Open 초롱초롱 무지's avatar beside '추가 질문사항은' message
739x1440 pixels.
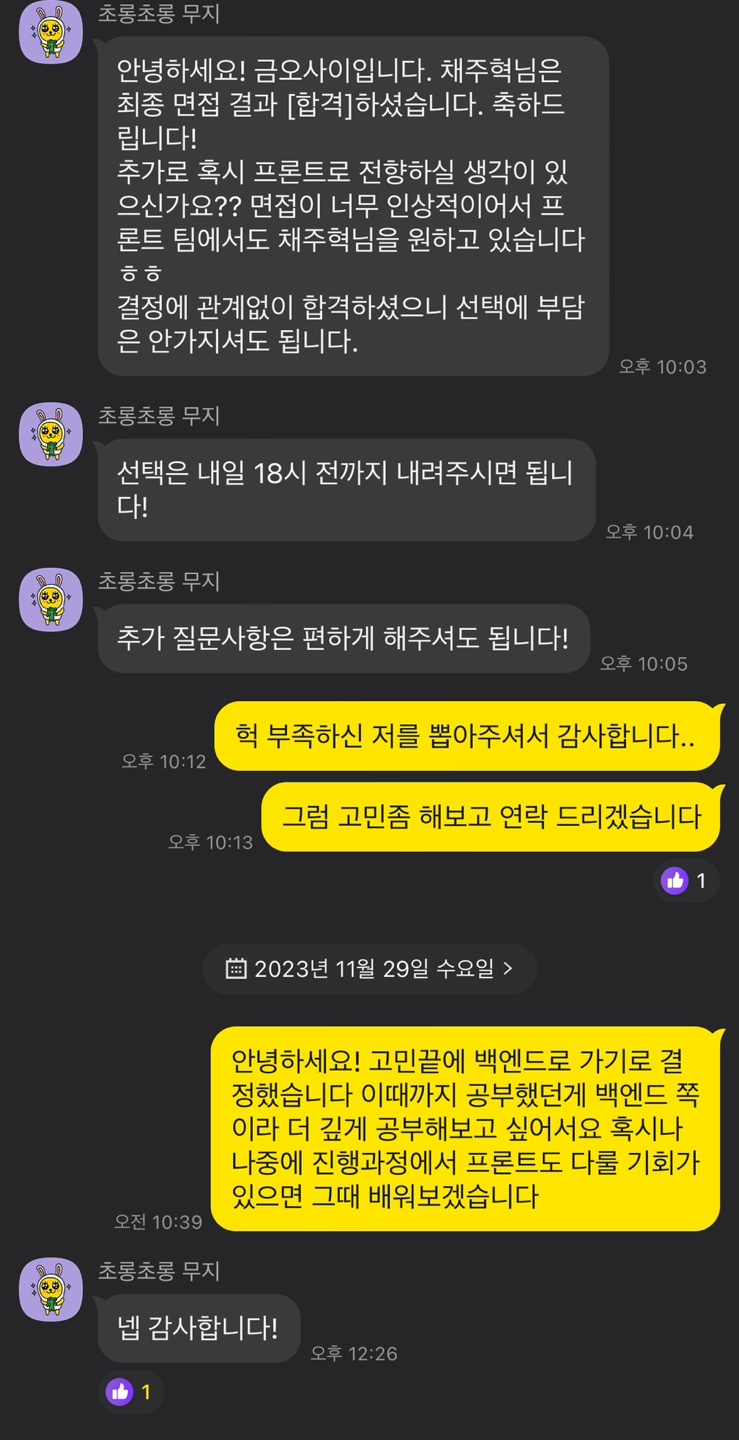(51, 600)
